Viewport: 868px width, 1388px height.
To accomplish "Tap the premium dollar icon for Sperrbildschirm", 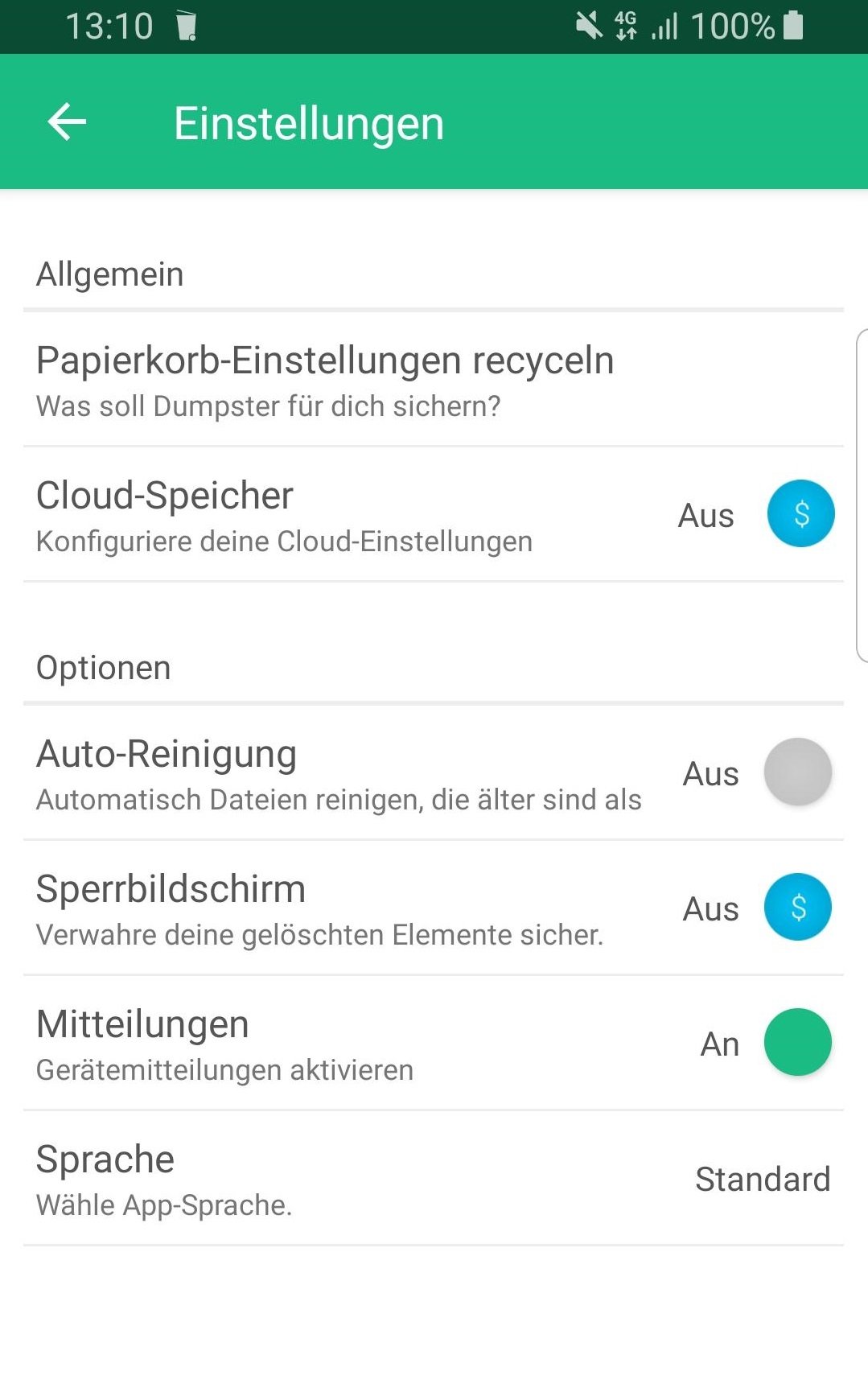I will tap(797, 908).
